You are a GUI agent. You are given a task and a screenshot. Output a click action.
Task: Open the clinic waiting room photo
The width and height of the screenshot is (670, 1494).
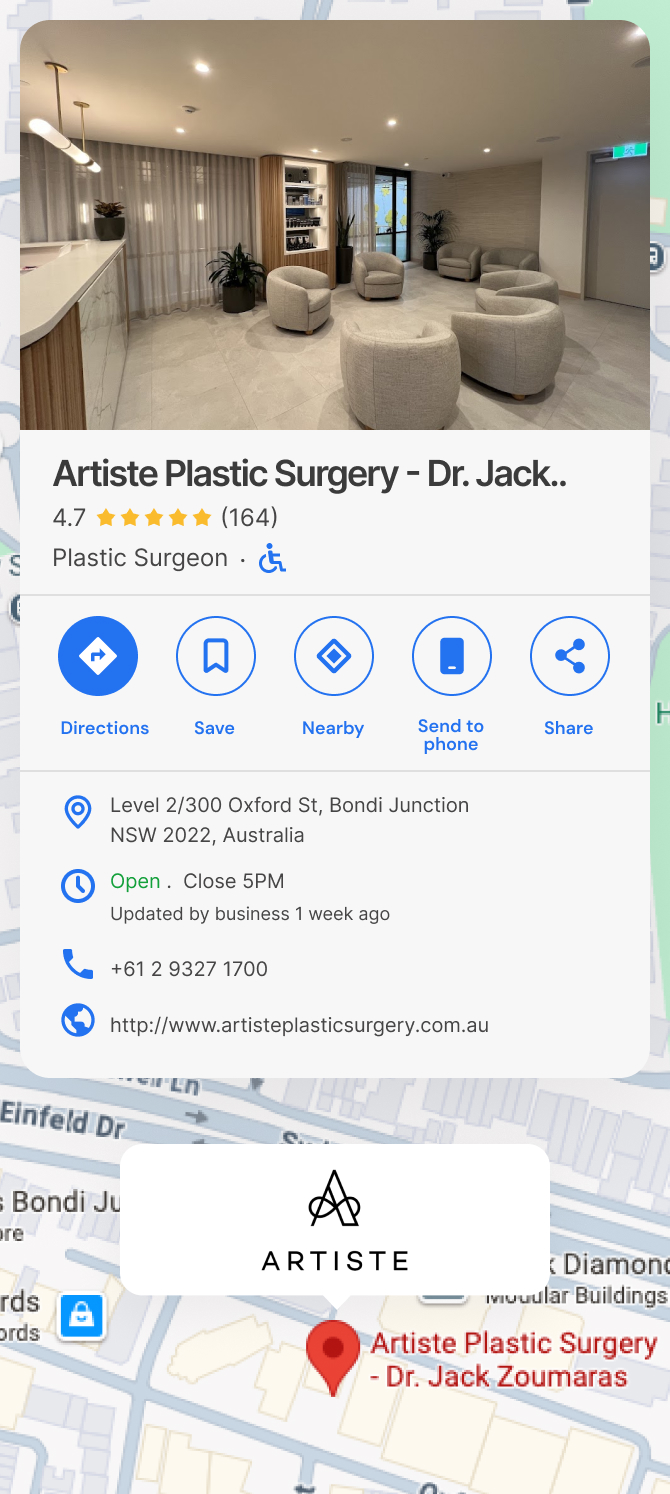tap(335, 225)
